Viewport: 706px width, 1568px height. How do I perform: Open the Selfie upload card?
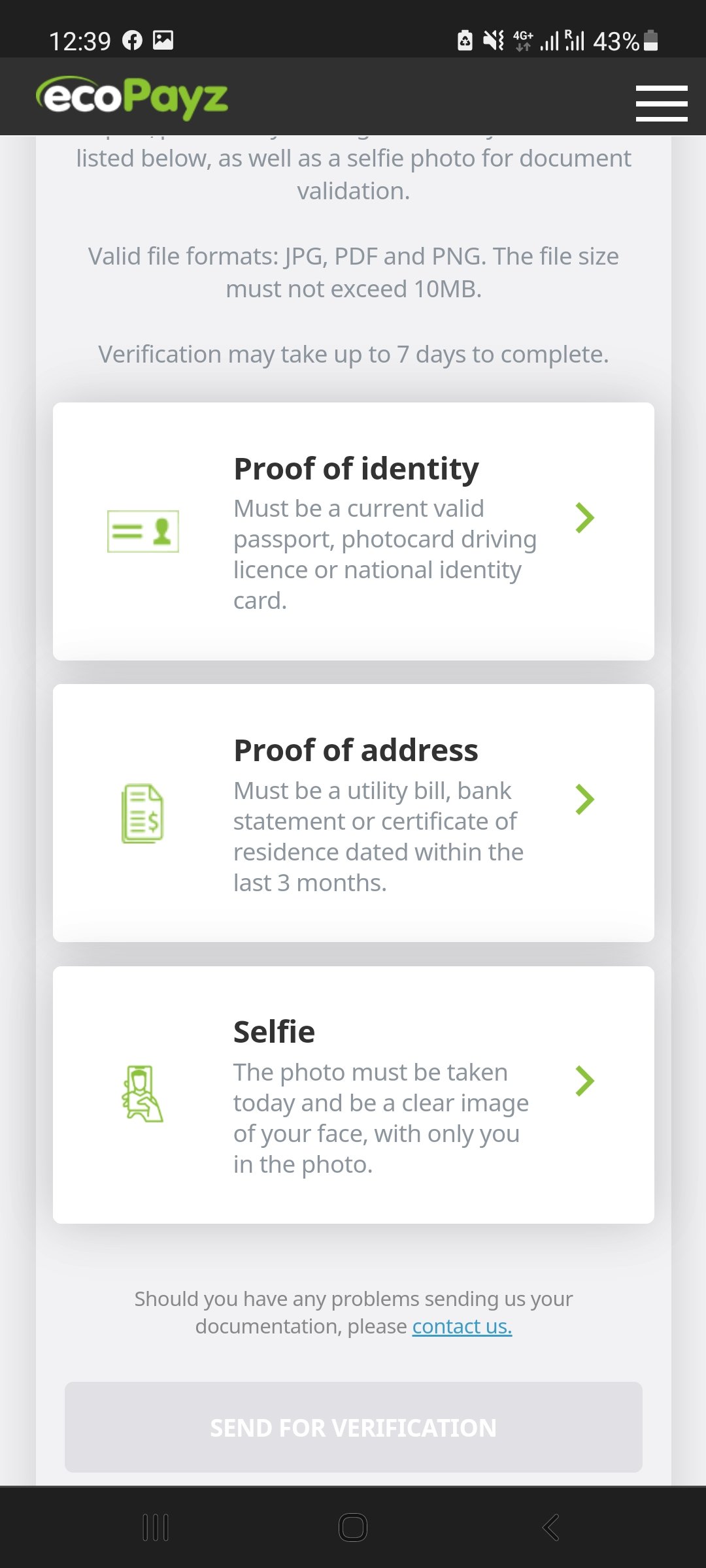[x=354, y=1095]
